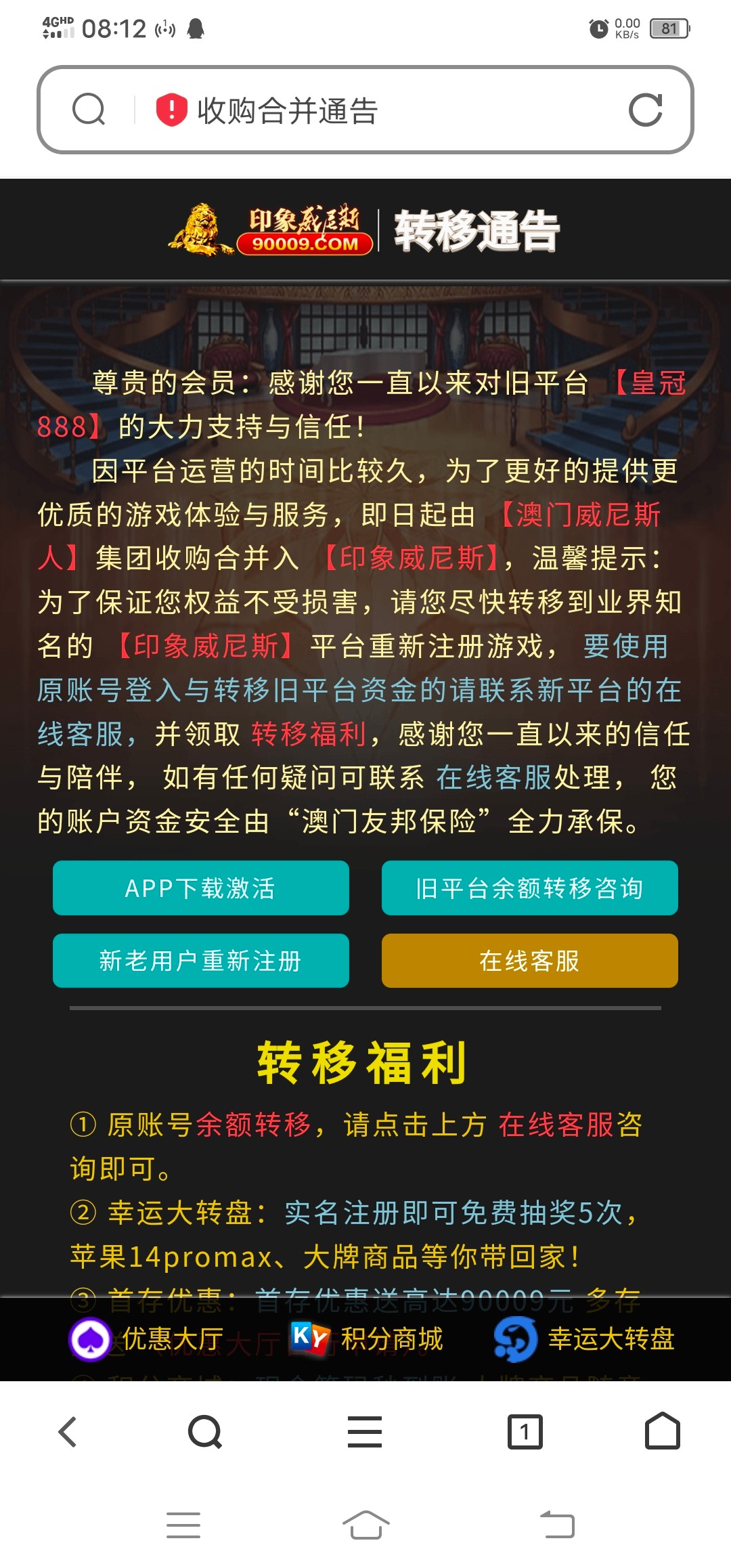
Task: Open the search icon in the address bar
Action: pos(89,110)
